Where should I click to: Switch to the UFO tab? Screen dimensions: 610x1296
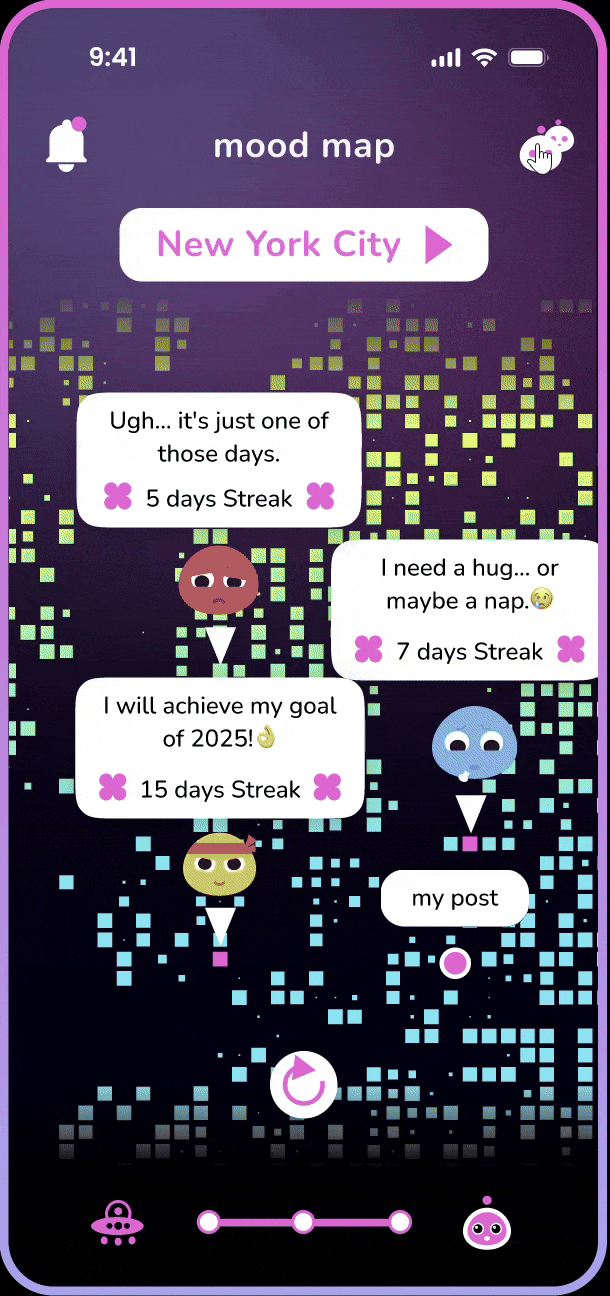tap(118, 1222)
